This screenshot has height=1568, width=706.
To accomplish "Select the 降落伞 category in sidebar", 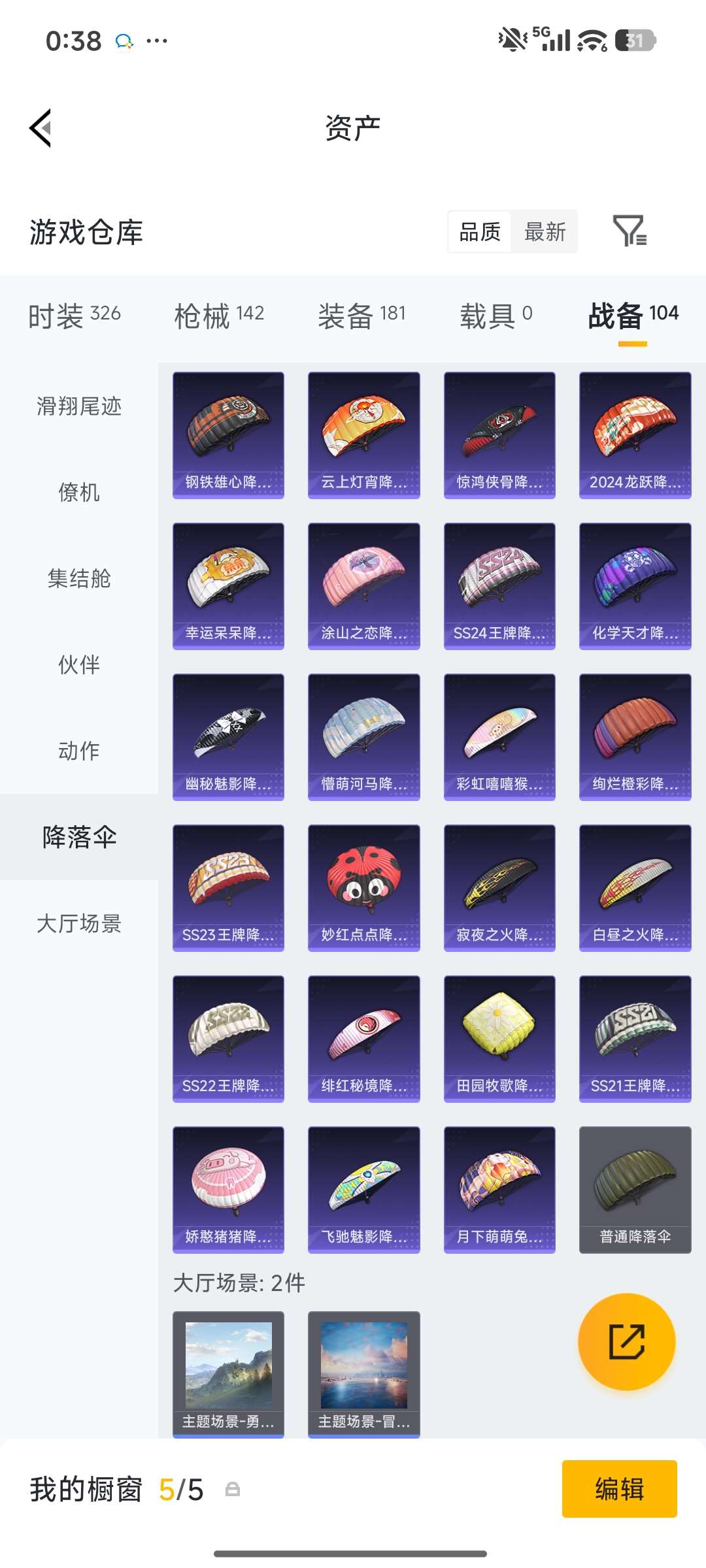I will coord(78,836).
